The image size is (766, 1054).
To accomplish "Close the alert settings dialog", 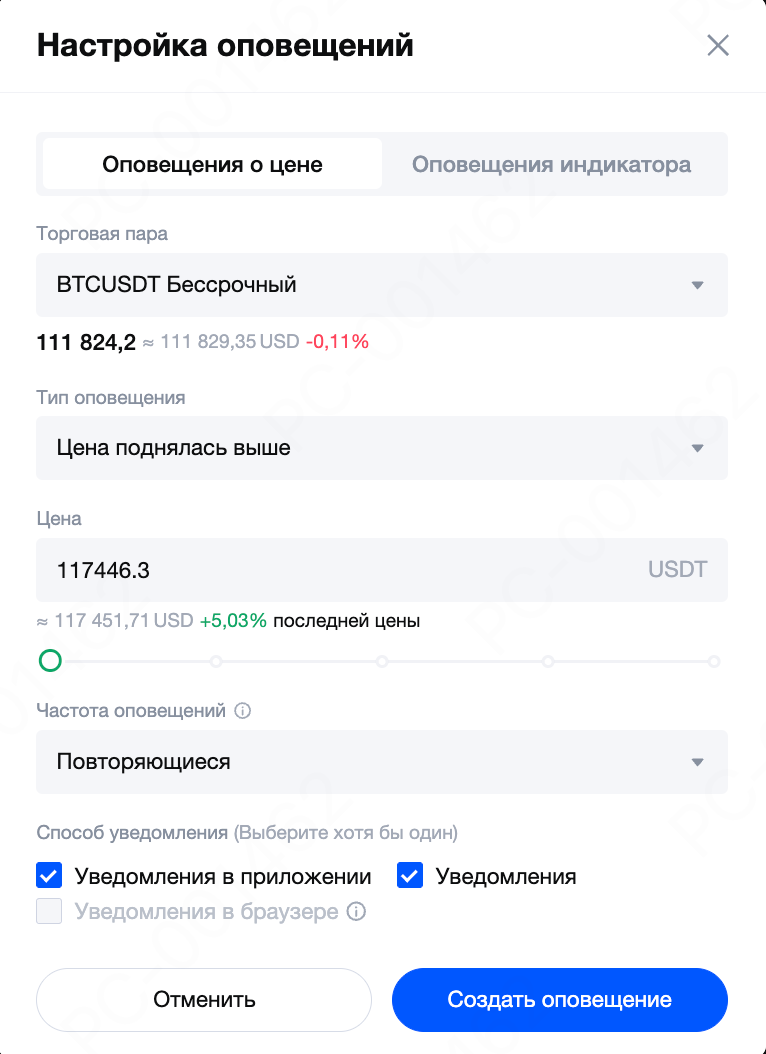I will pyautogui.click(x=718, y=45).
